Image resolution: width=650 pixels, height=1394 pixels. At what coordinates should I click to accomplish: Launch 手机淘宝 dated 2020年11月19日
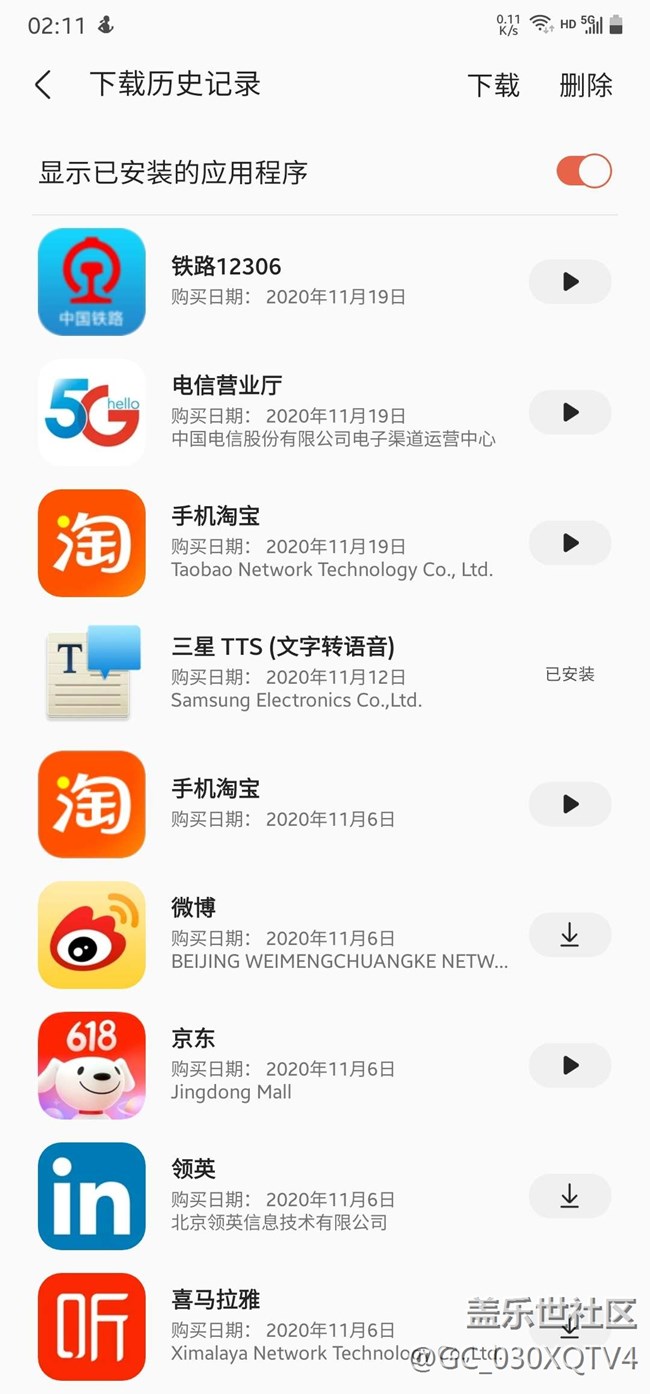(x=570, y=543)
